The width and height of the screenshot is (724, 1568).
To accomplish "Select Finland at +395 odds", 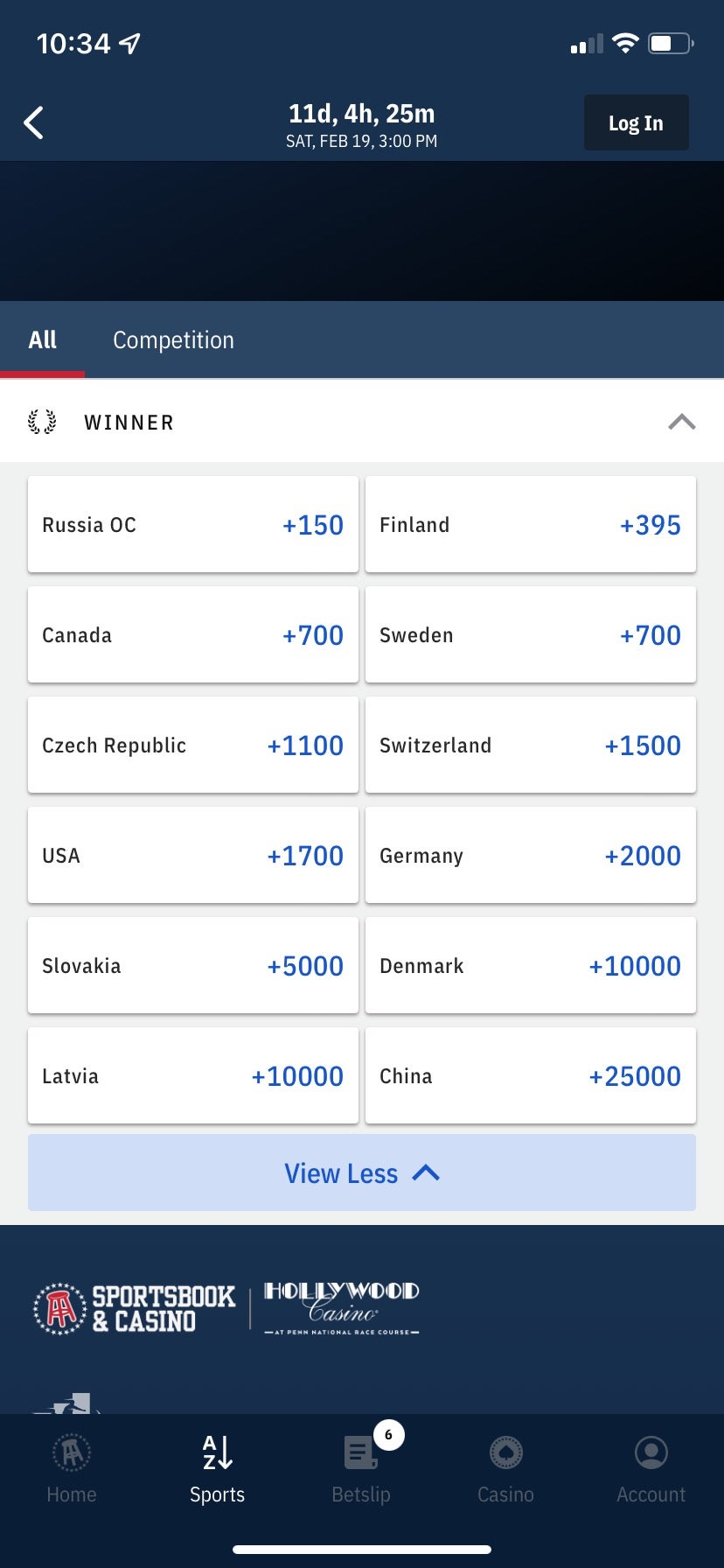I will [x=530, y=525].
